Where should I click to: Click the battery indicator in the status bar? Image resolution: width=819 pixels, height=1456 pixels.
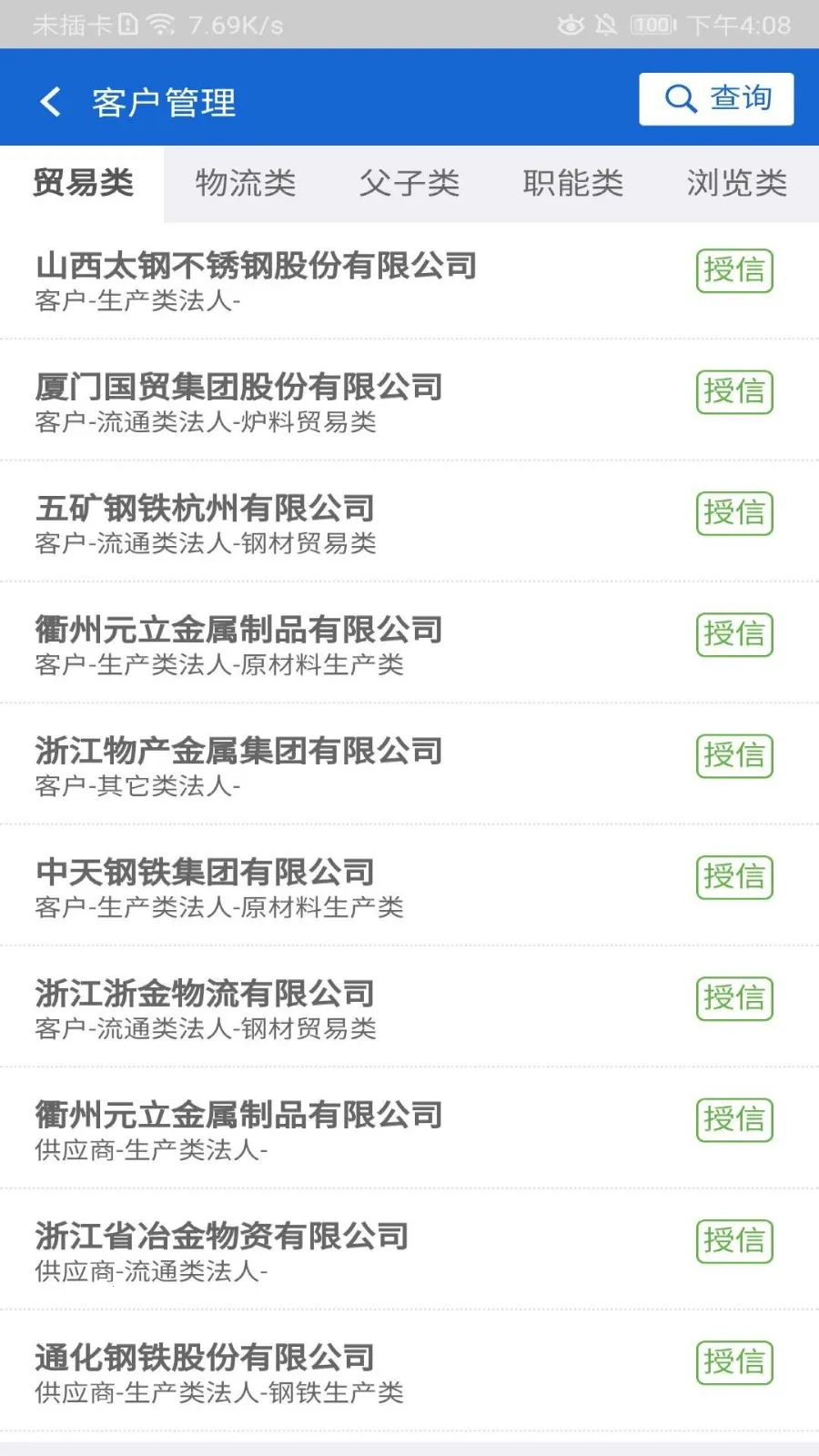653,25
